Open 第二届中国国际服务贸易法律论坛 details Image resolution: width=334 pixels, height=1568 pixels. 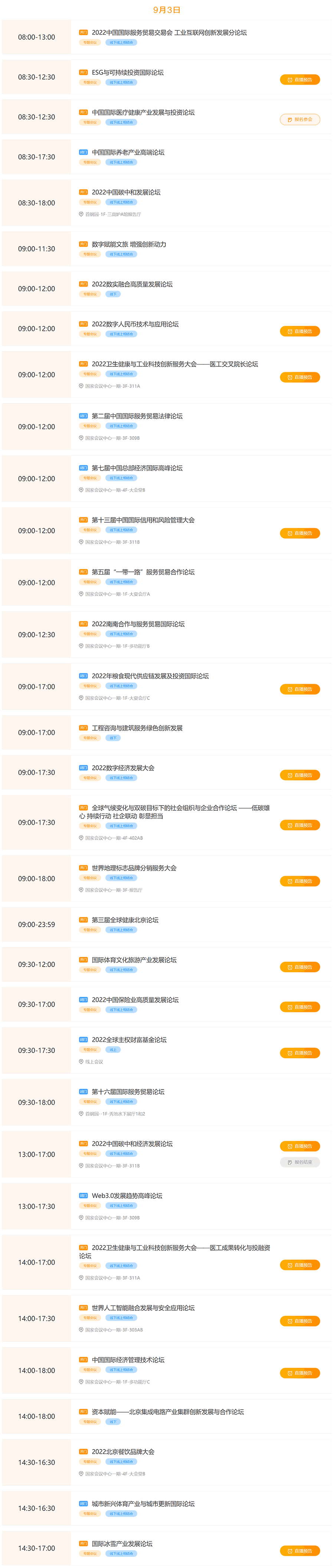(137, 416)
